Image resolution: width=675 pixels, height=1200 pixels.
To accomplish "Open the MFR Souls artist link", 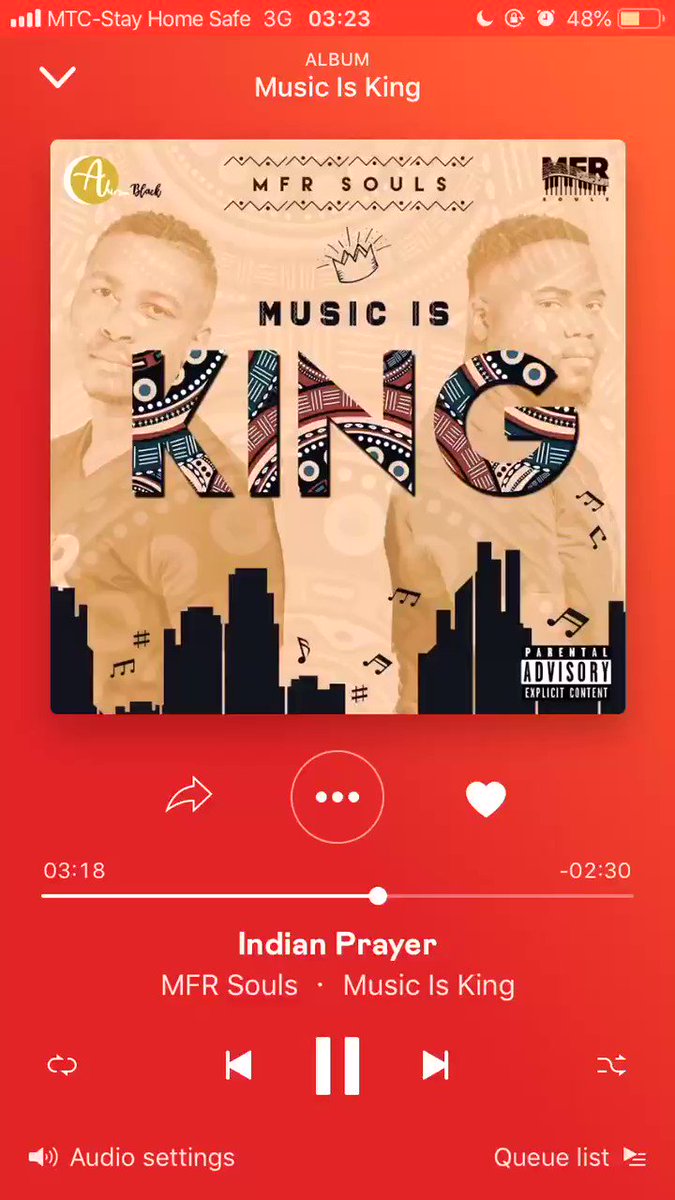I will [229, 986].
